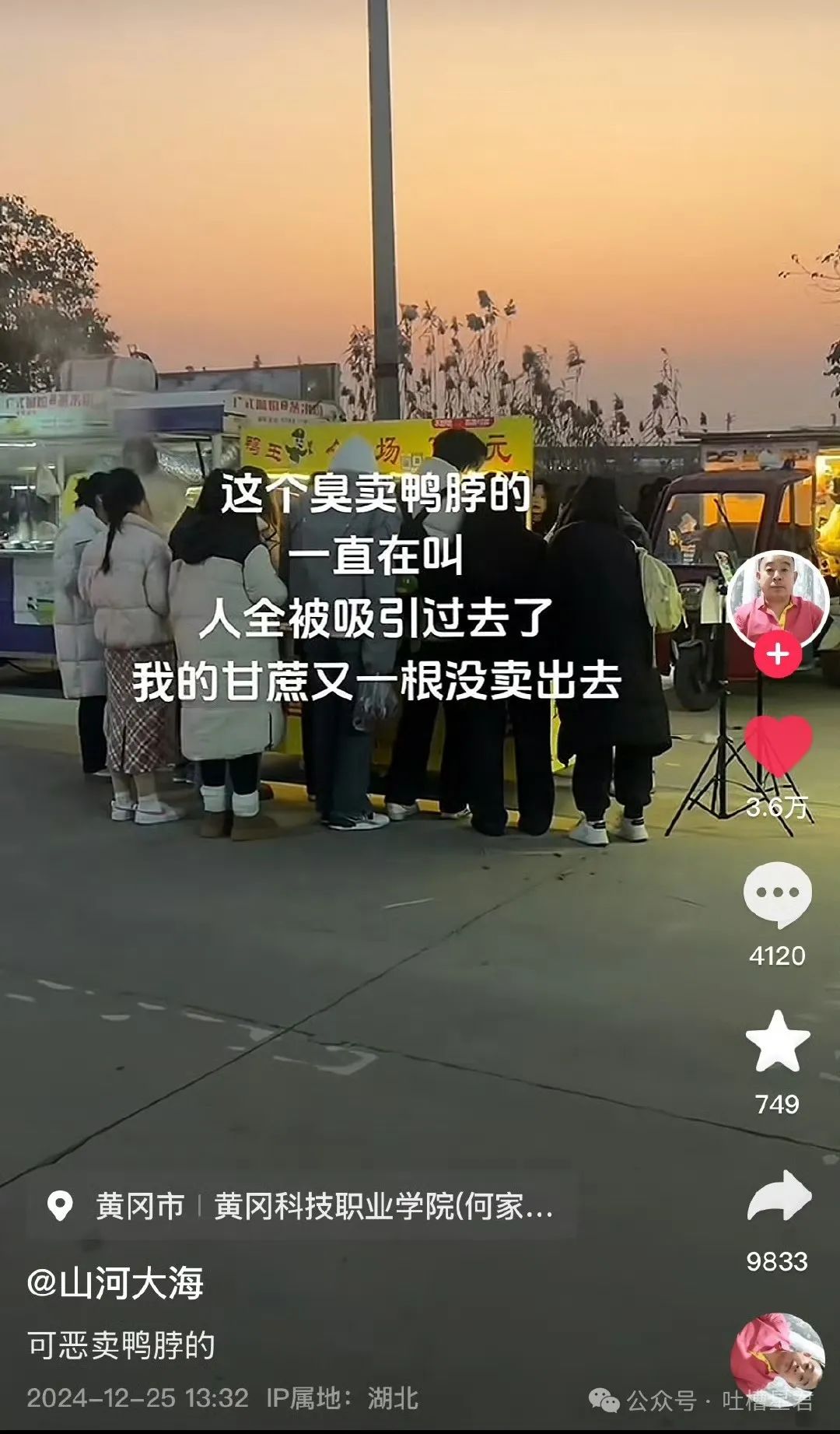The image size is (840, 1434).
Task: Share this video via the arrow icon
Action: point(778,1197)
